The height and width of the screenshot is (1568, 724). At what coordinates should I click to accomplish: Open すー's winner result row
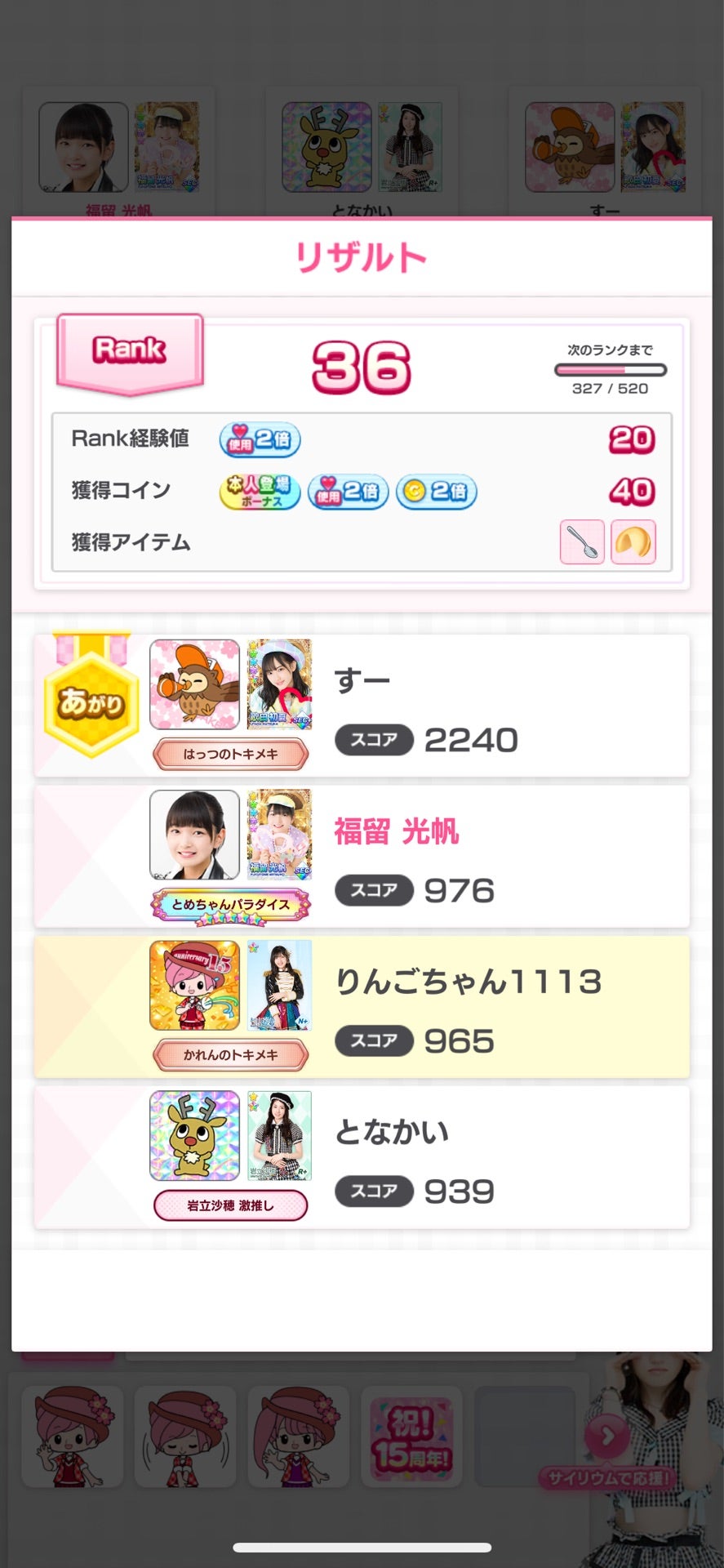coord(362,706)
